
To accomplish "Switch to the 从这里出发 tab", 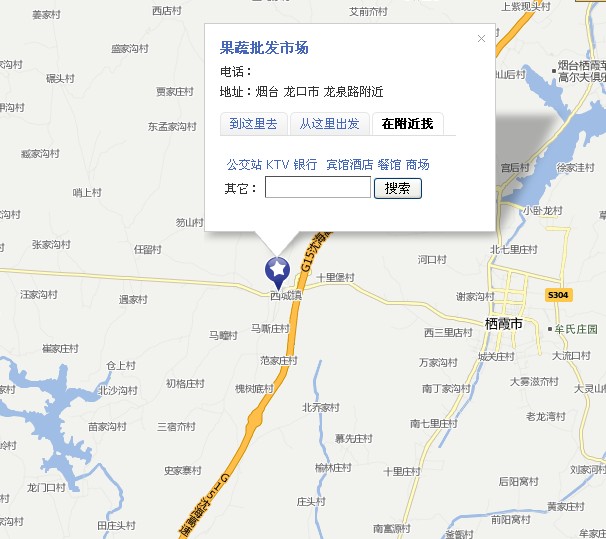I will 329,124.
